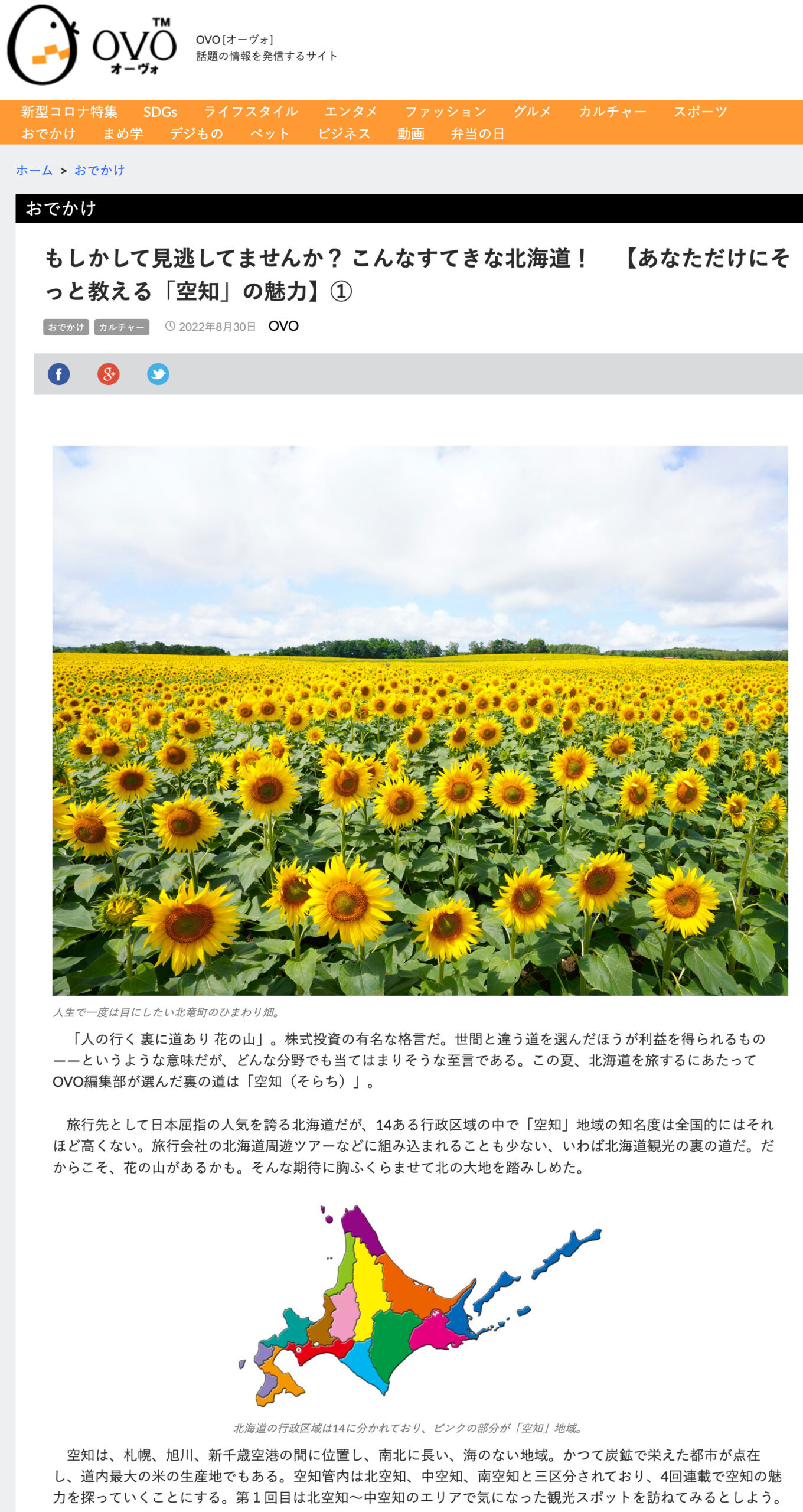The height and width of the screenshot is (1512, 803).
Task: Open the SDGs section
Action: tap(161, 112)
